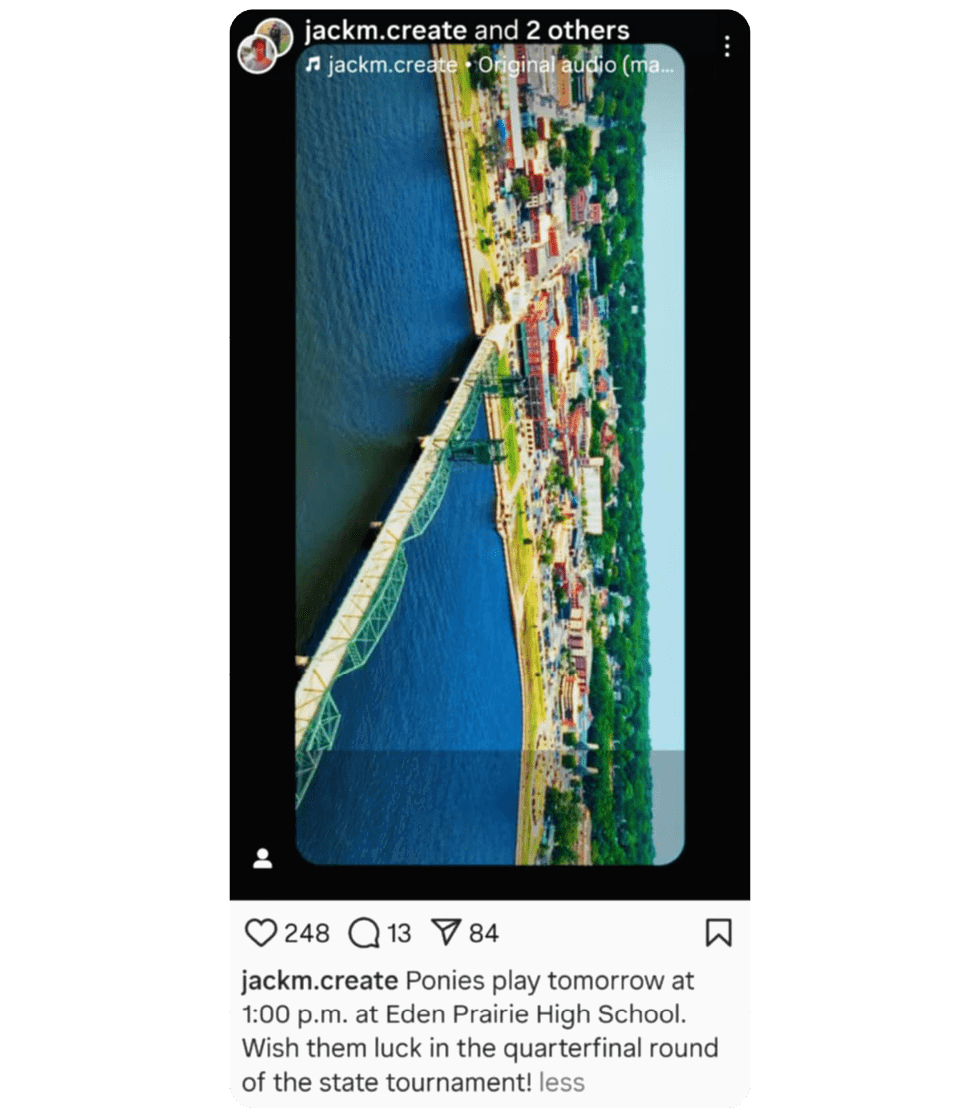The image size is (980, 1115).
Task: Collapse the caption with less
Action: pos(561,1082)
